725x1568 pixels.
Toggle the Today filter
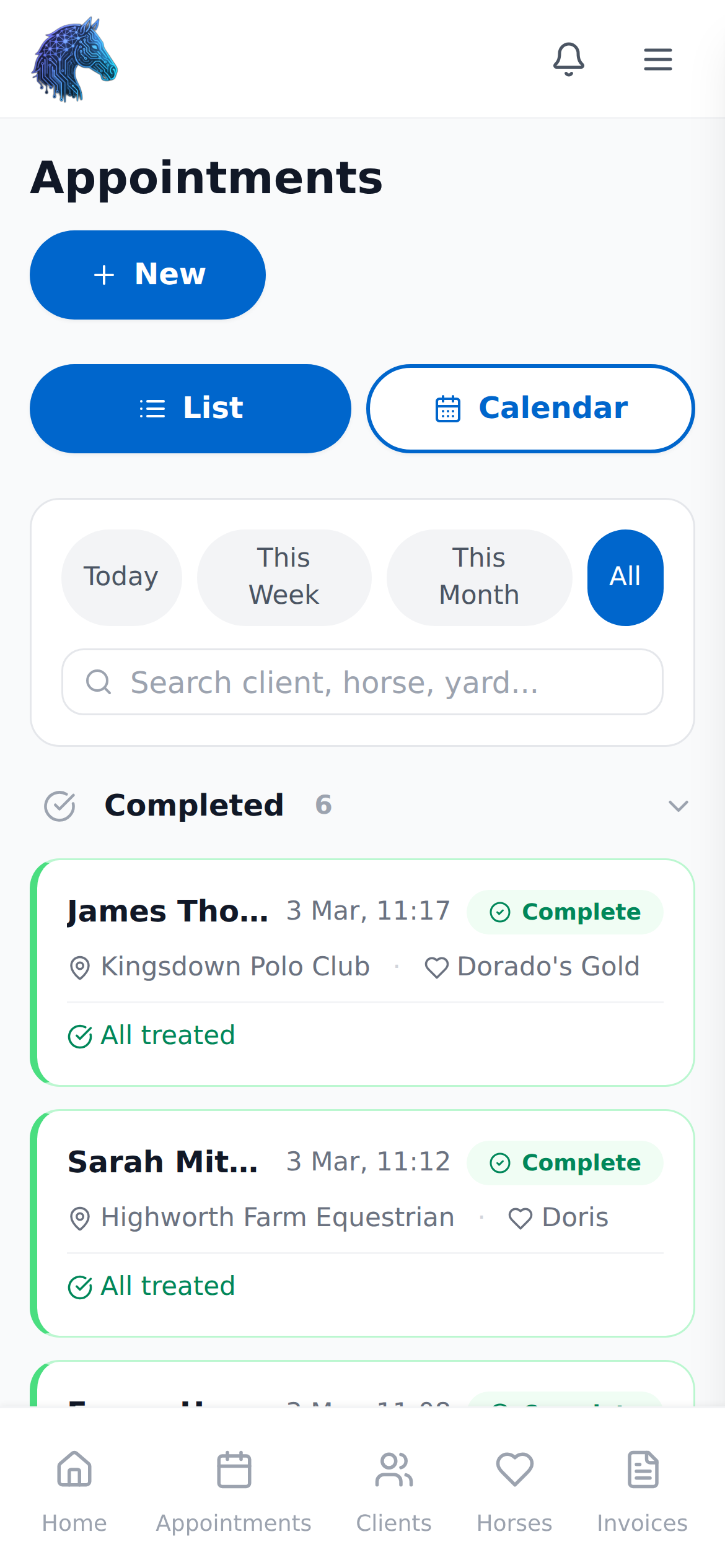click(x=121, y=576)
